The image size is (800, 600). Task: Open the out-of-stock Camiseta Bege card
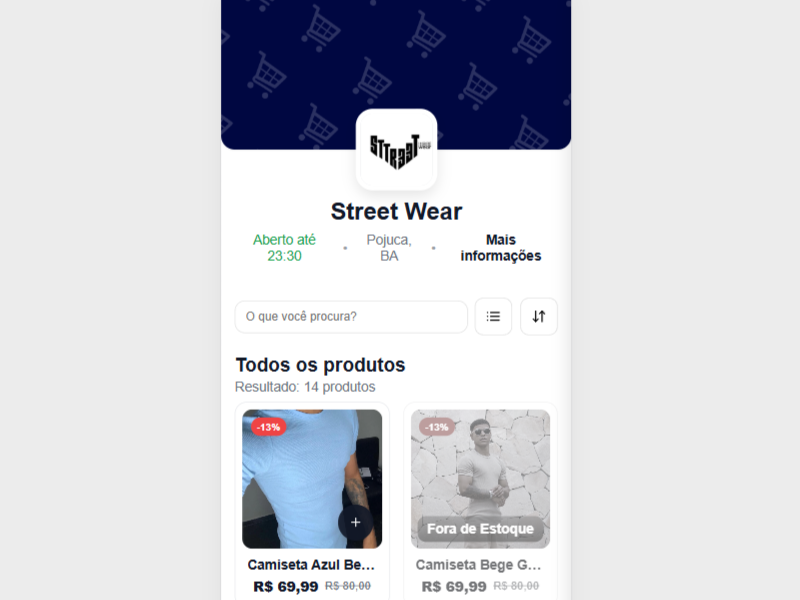click(x=480, y=480)
